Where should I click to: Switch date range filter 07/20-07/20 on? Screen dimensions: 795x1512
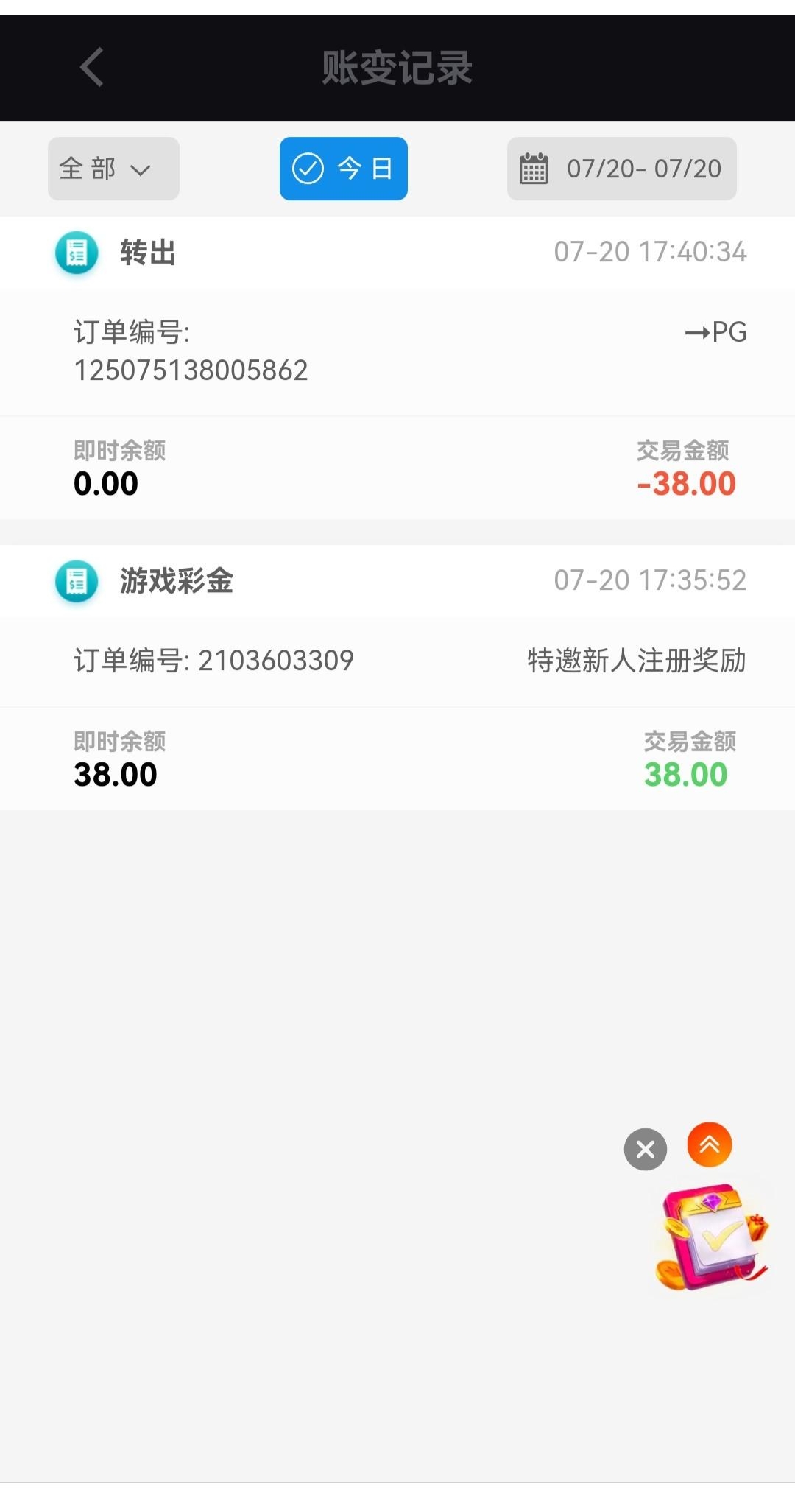tap(621, 168)
